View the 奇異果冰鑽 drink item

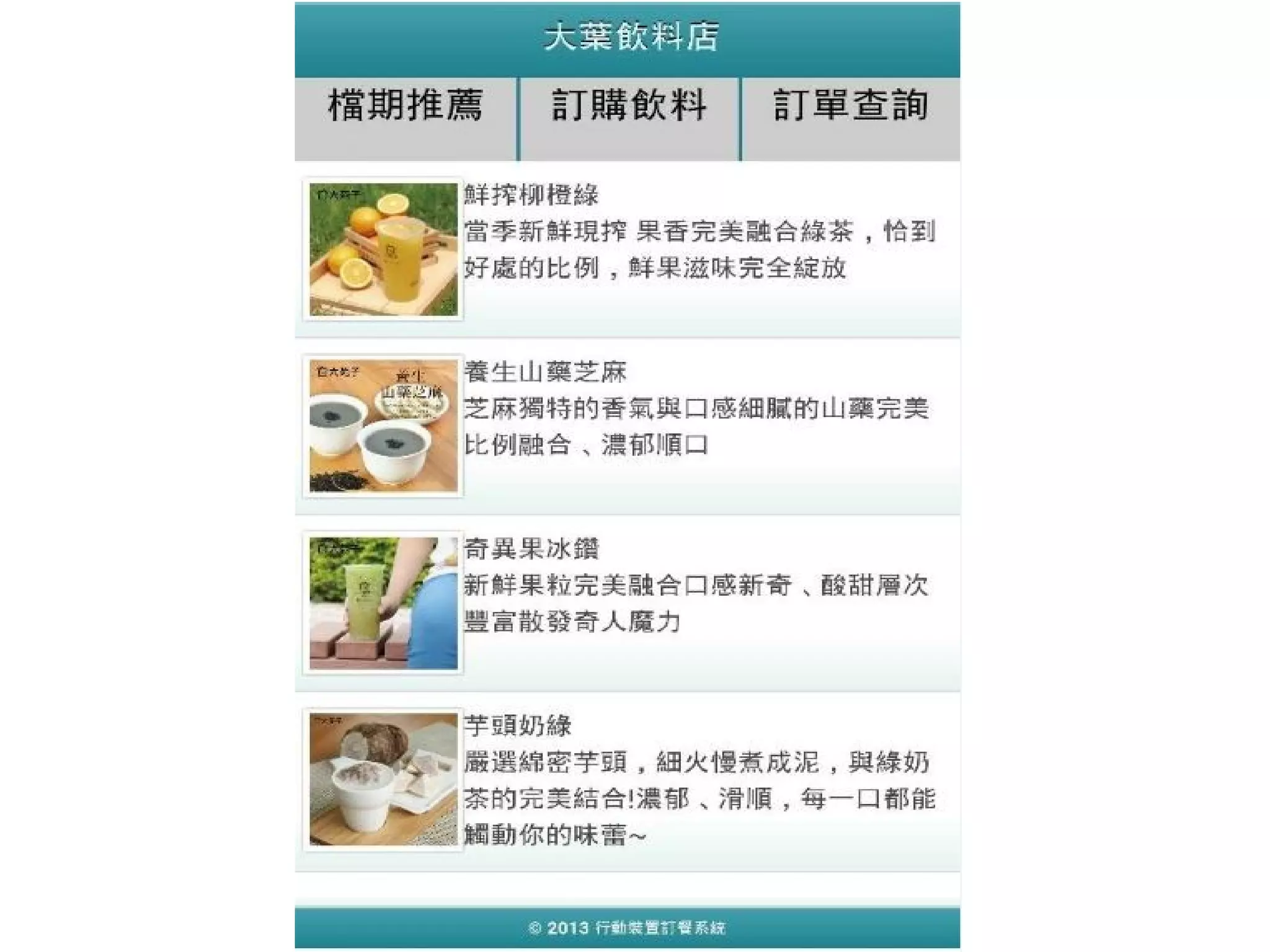[628, 604]
